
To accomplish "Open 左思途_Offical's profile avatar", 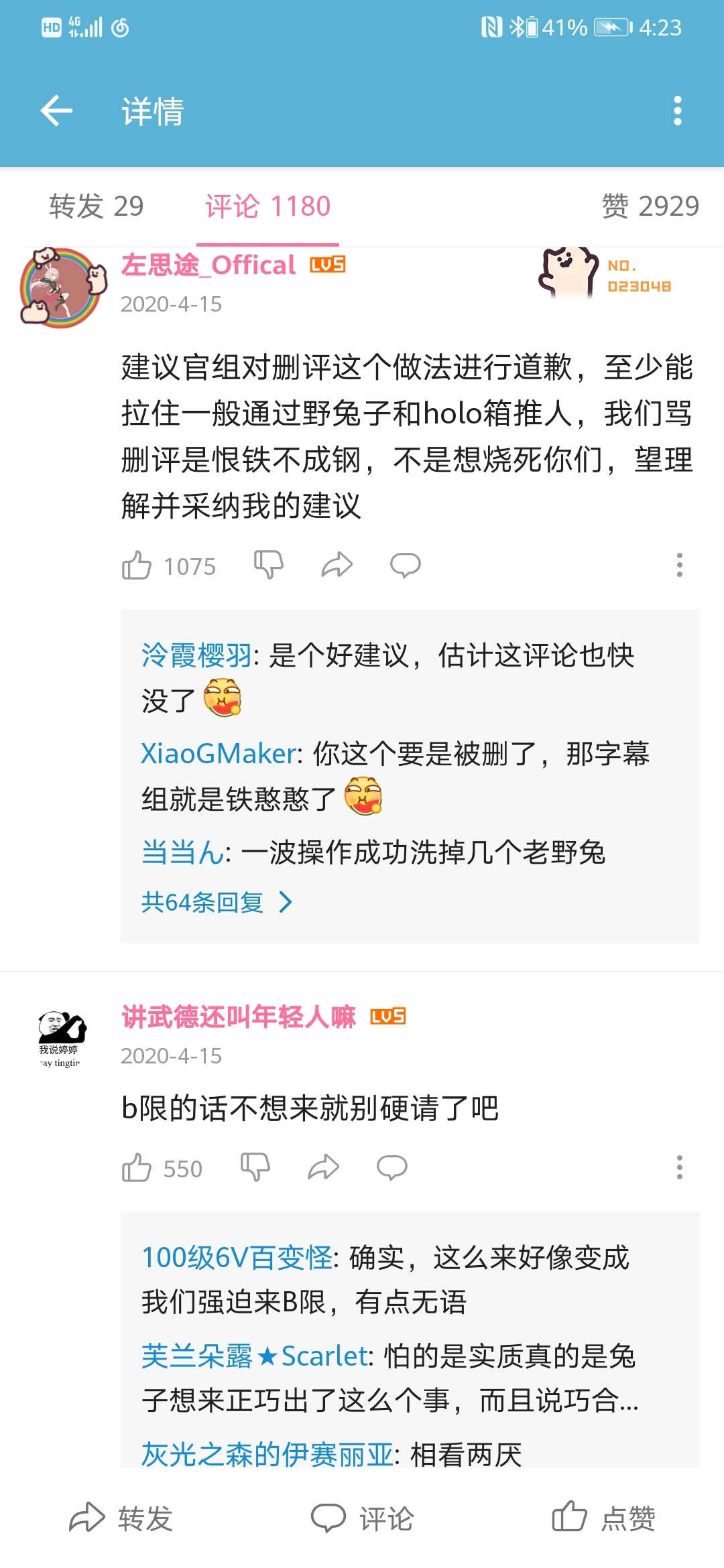I will [62, 288].
